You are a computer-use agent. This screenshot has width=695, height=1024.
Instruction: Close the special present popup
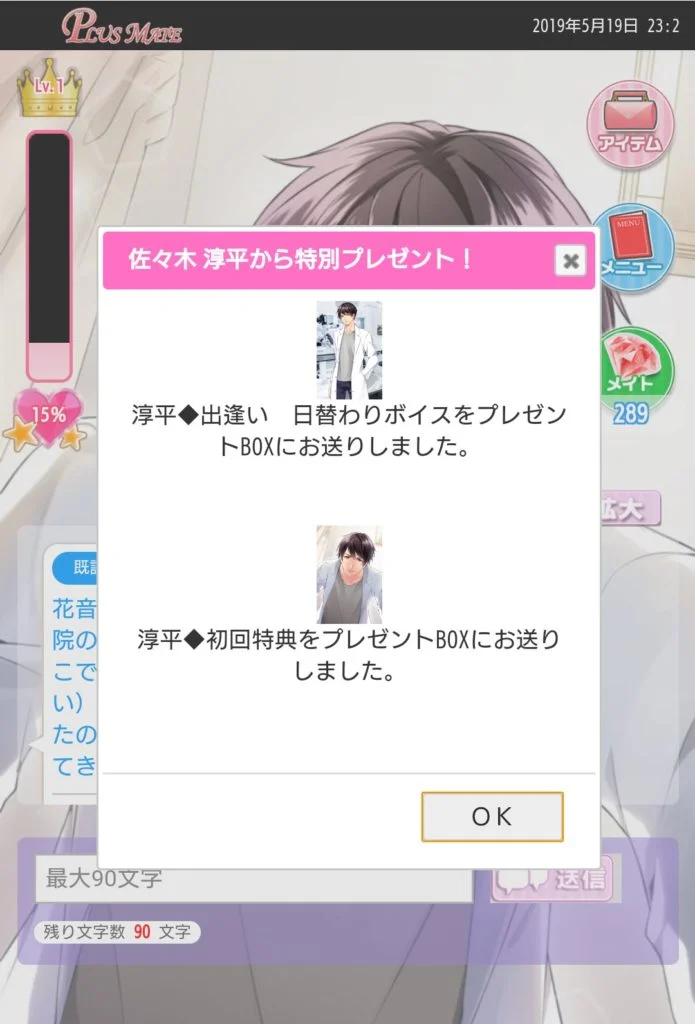coord(571,261)
